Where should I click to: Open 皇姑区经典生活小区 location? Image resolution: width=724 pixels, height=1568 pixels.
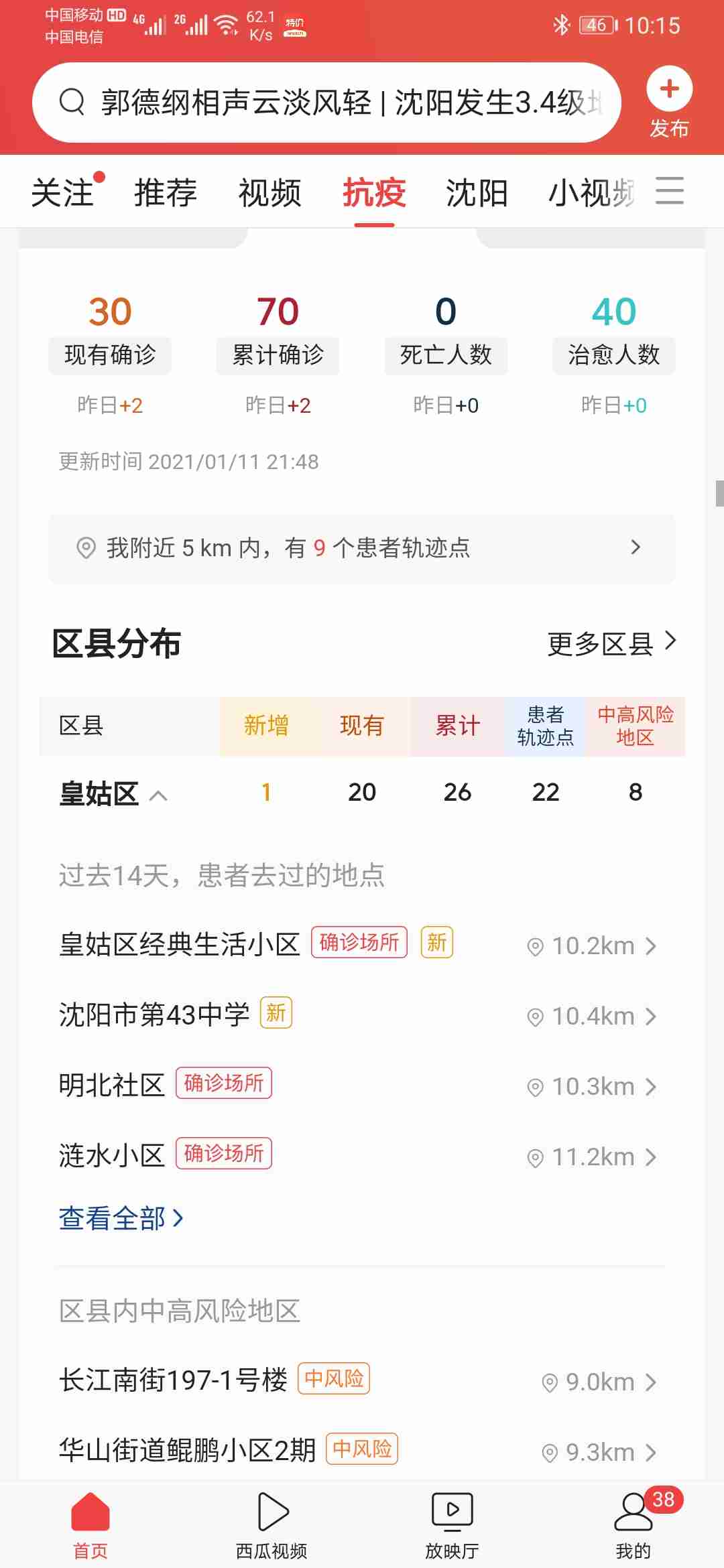tap(357, 945)
